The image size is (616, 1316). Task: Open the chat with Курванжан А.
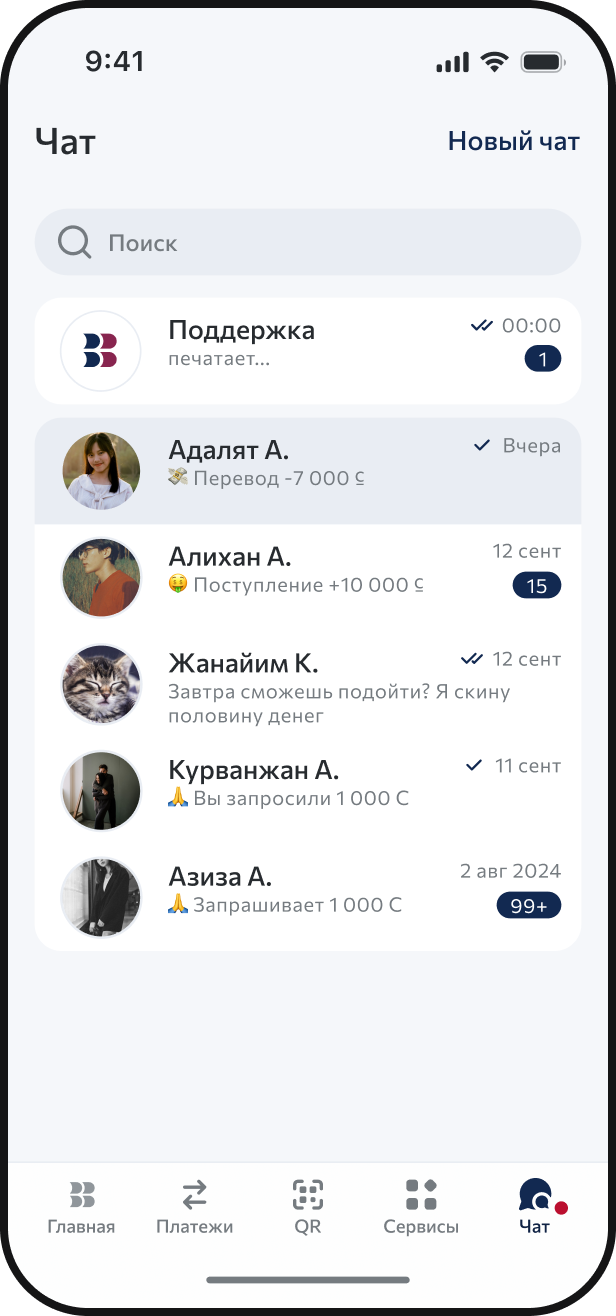tap(308, 790)
